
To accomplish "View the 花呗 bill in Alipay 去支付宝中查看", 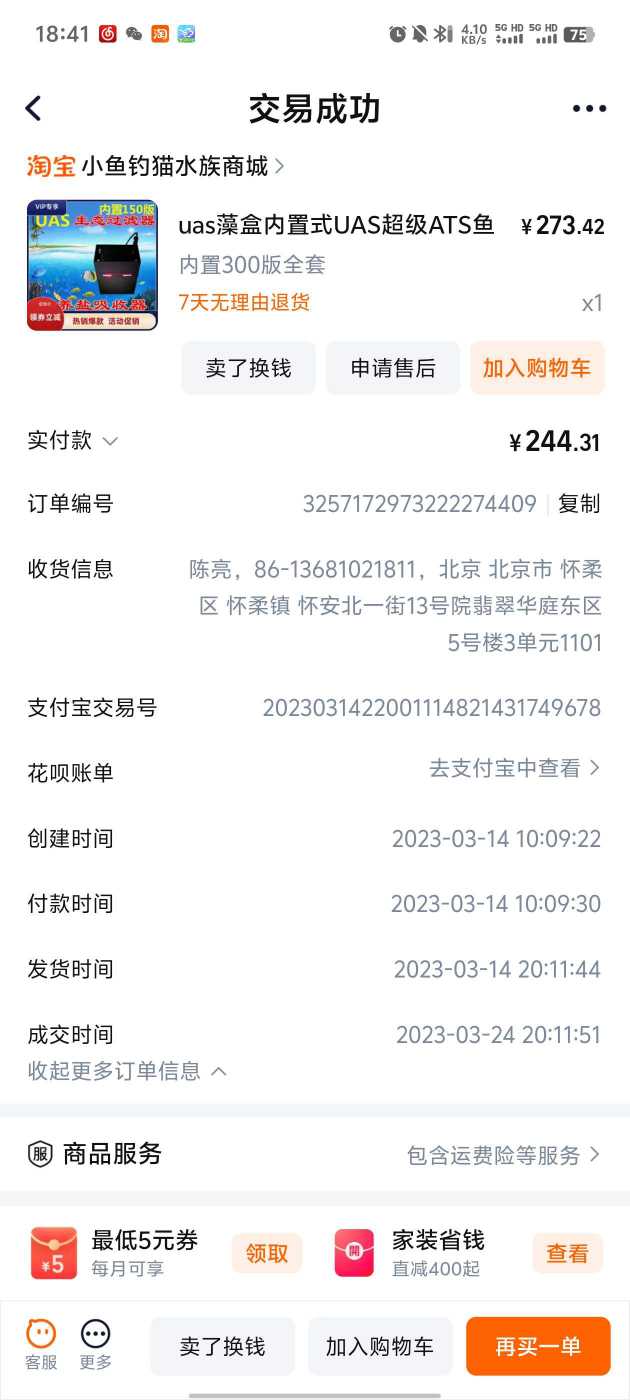I will (514, 768).
